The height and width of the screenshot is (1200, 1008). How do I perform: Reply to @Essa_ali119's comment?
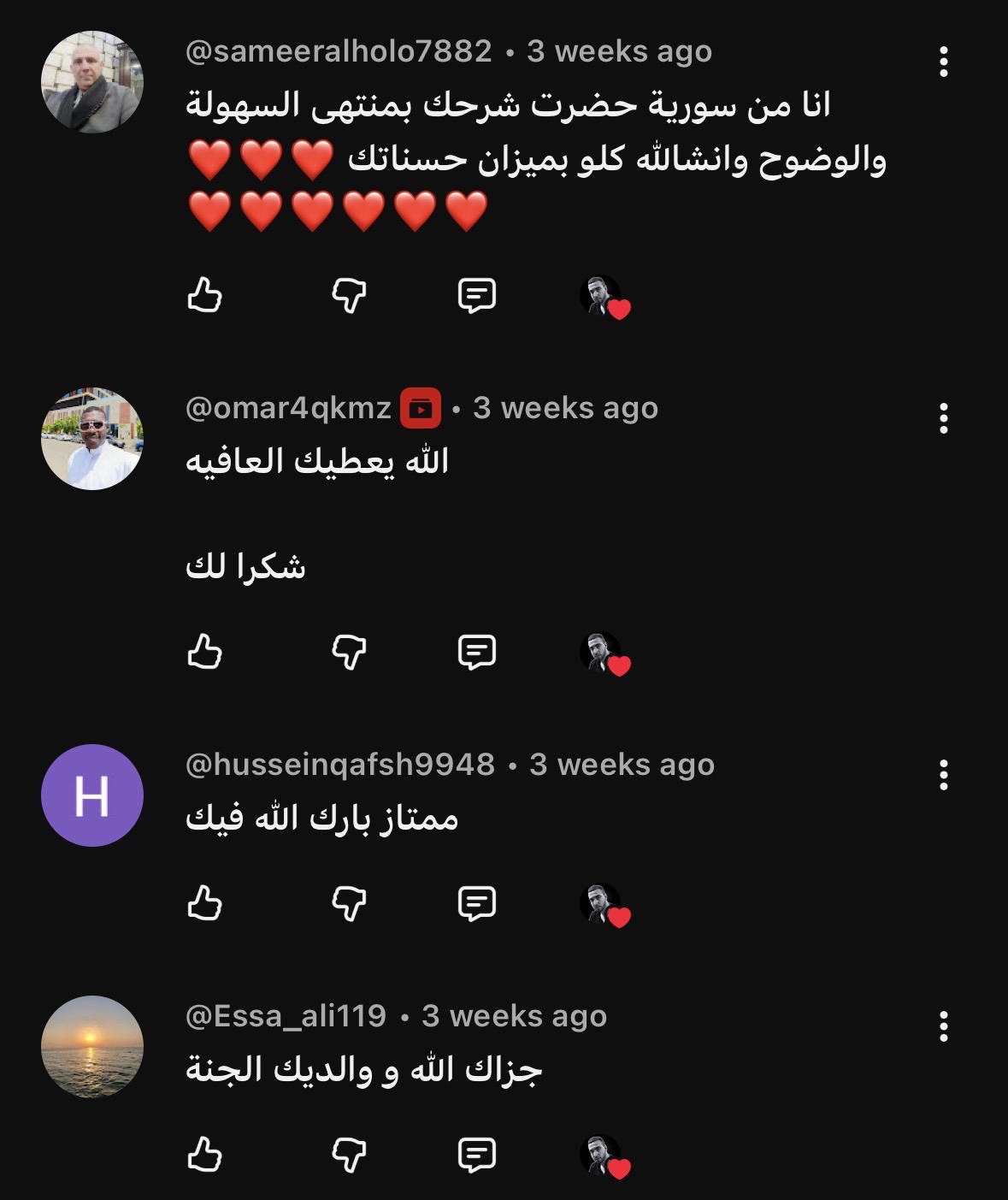tap(476, 1155)
